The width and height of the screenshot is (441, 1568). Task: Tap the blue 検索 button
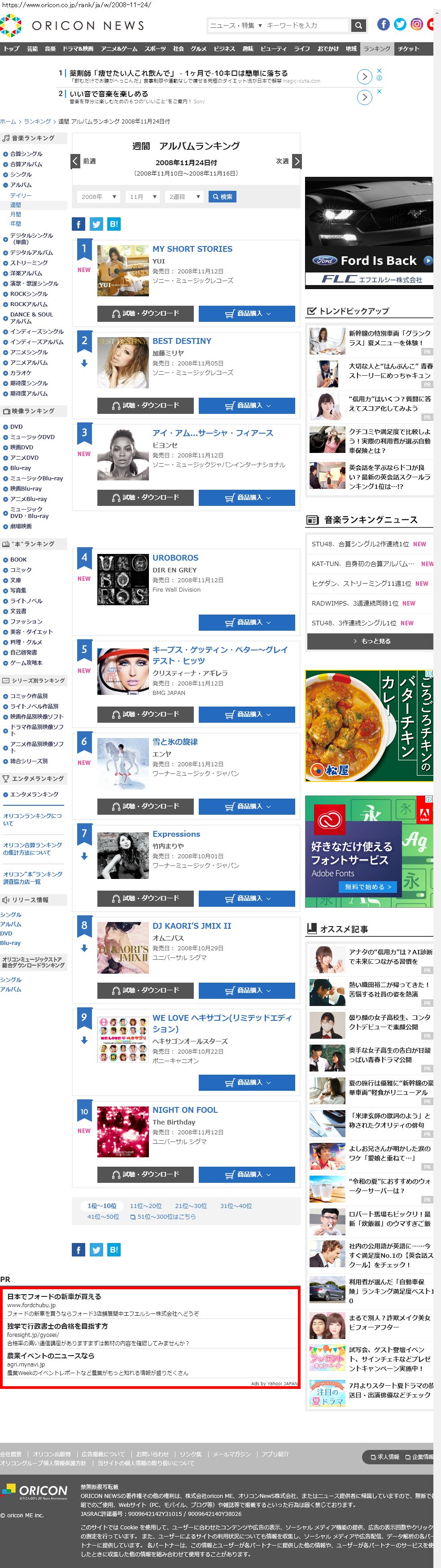(x=222, y=197)
